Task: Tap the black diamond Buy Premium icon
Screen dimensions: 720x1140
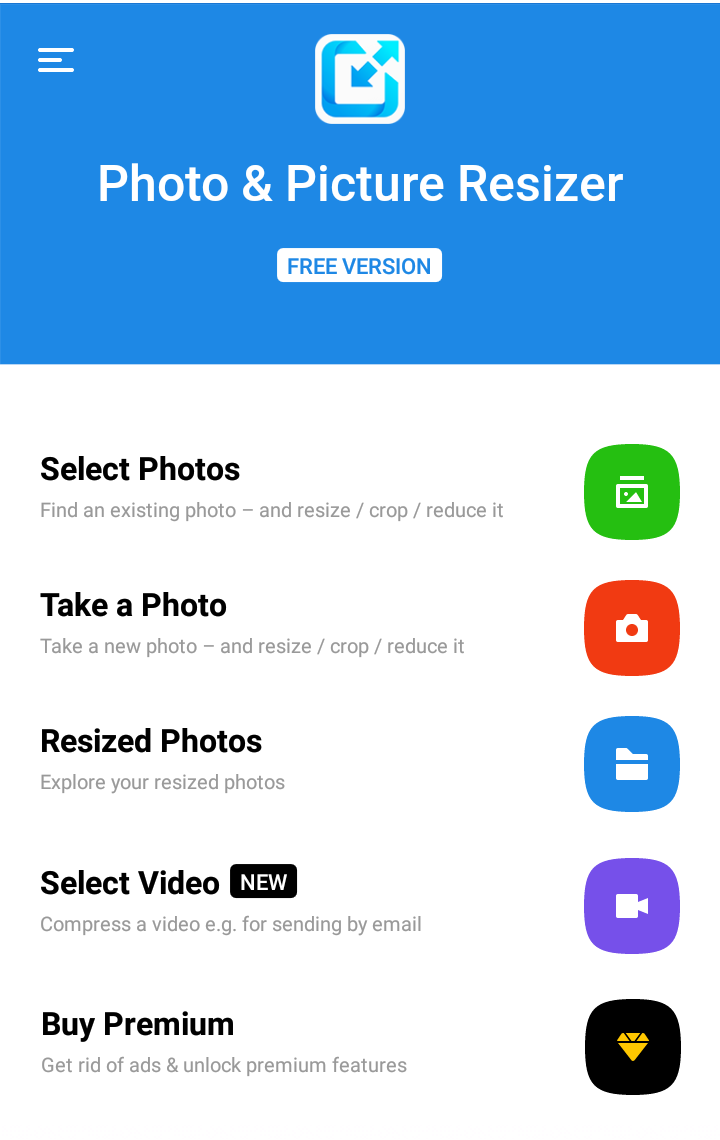Action: (631, 1047)
